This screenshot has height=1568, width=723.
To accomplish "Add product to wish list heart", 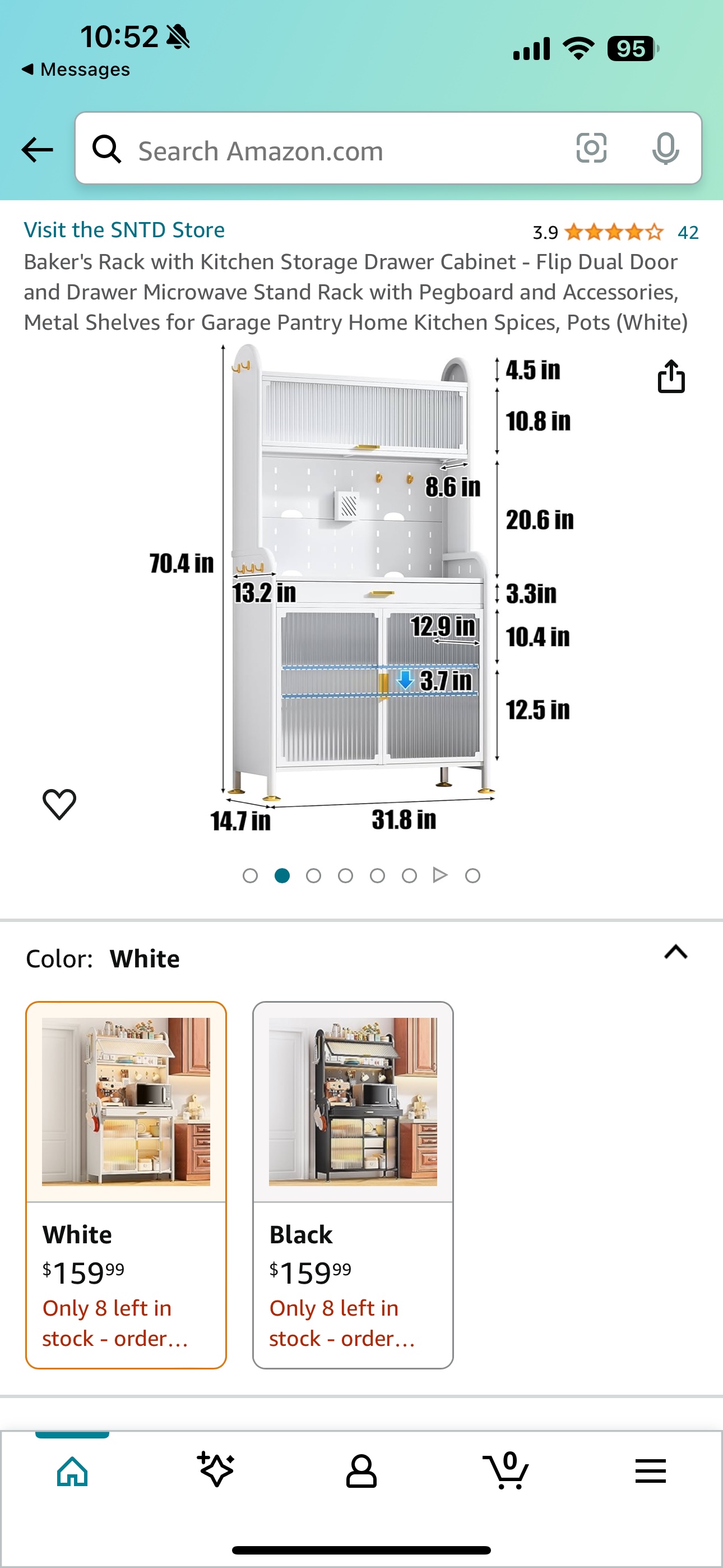I will coord(59,804).
